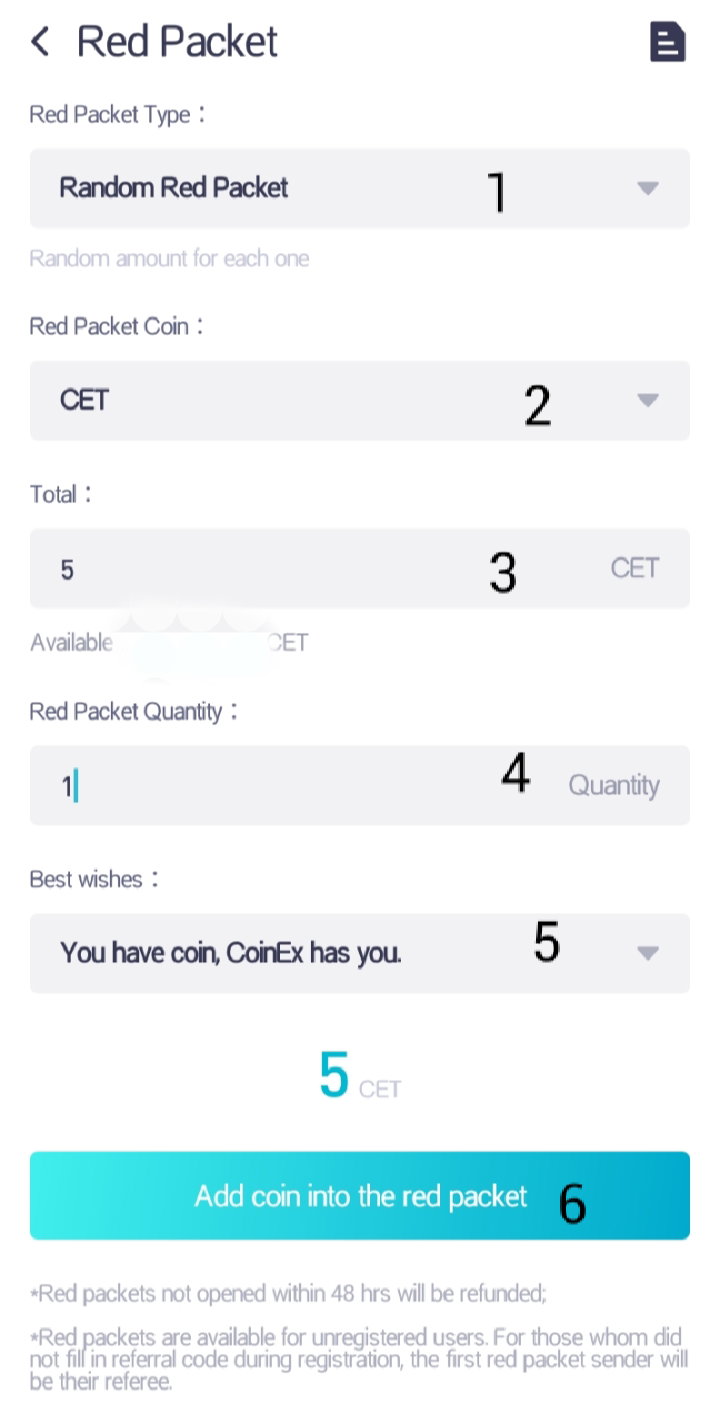Tap the Total amount field
The height and width of the screenshot is (1422, 719).
[x=359, y=568]
